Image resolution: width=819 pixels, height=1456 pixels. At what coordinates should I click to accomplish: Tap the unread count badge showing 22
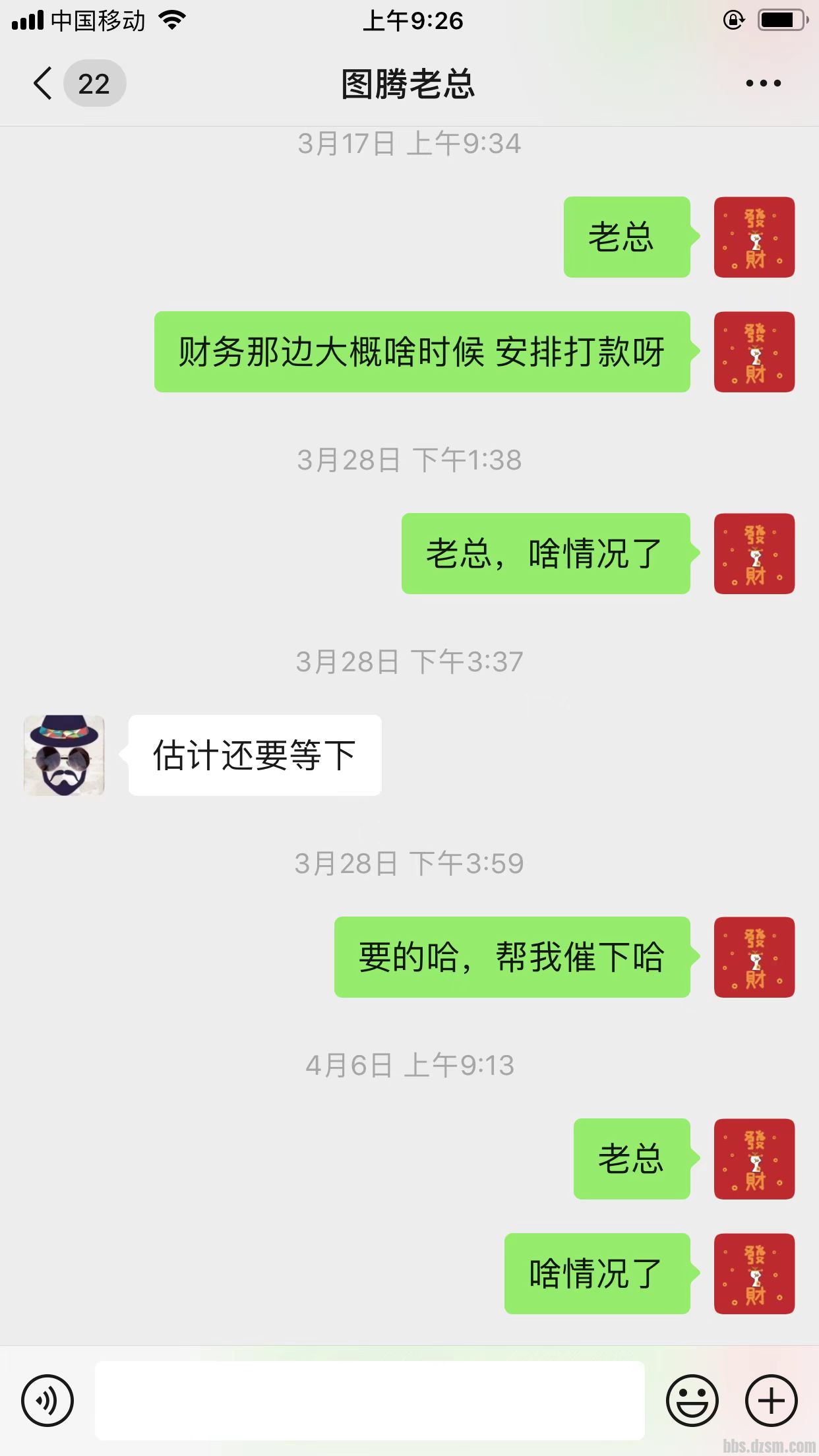[x=94, y=82]
